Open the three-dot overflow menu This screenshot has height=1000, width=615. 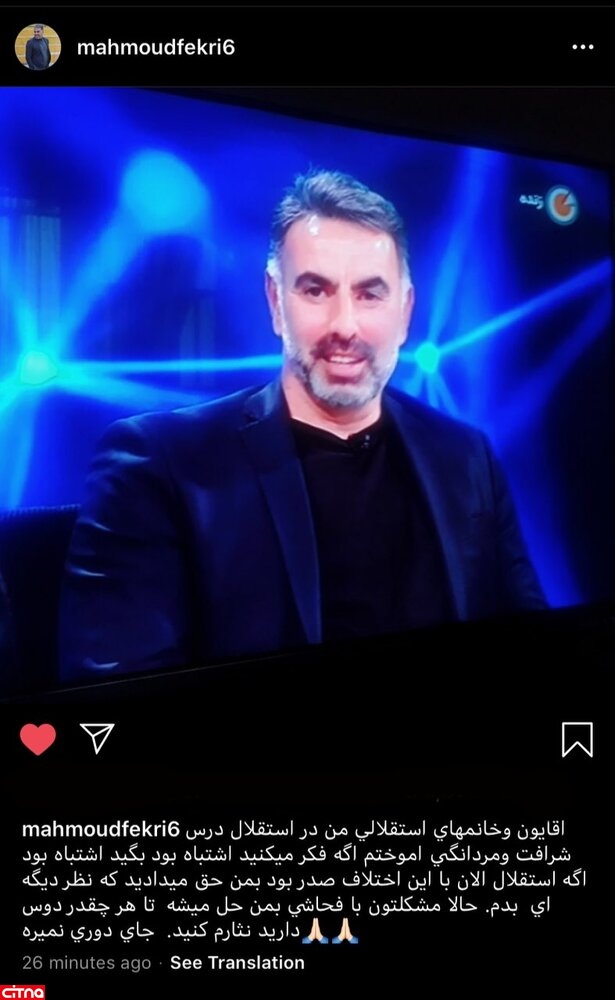pyautogui.click(x=582, y=47)
